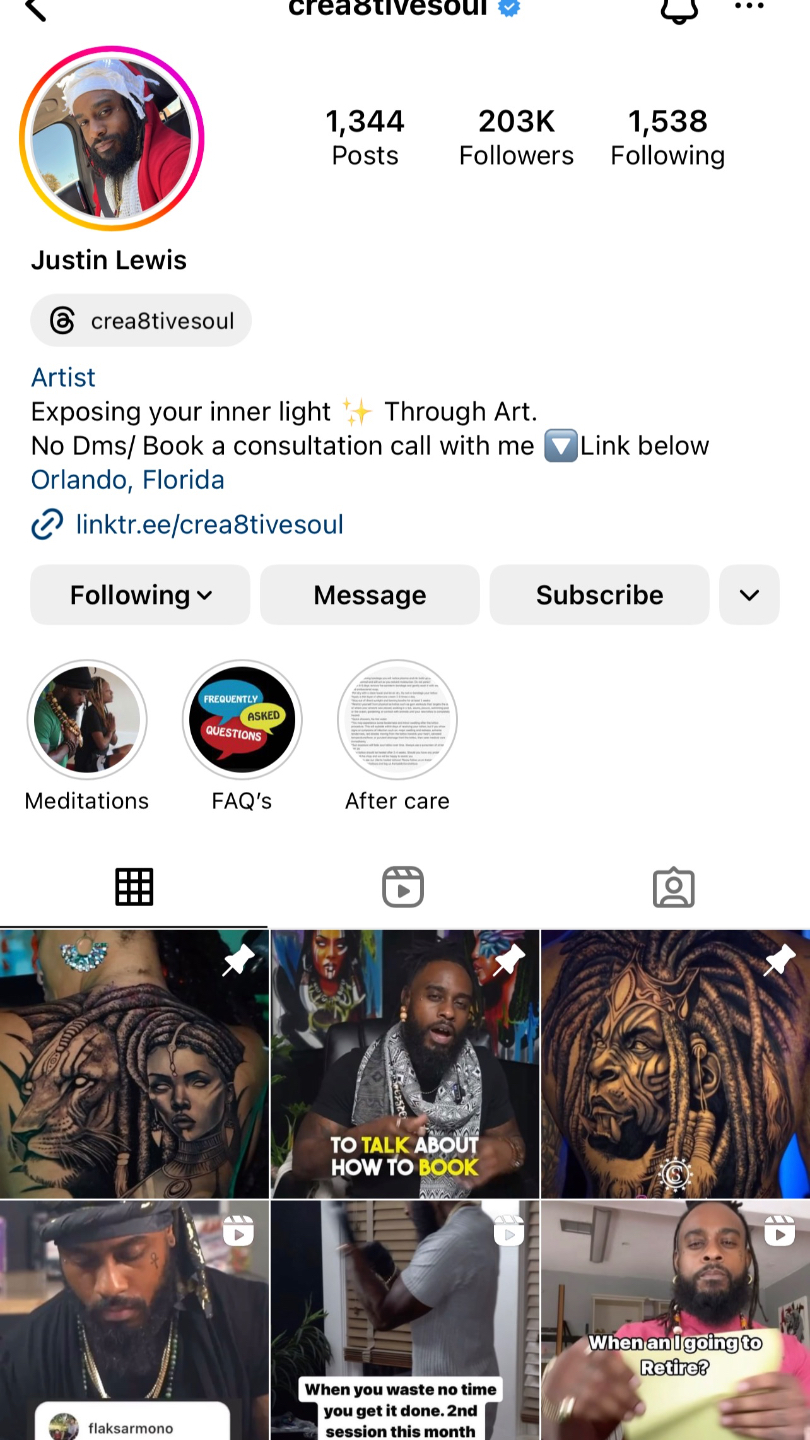
Task: Show the 1,538 Following list
Action: pos(667,137)
